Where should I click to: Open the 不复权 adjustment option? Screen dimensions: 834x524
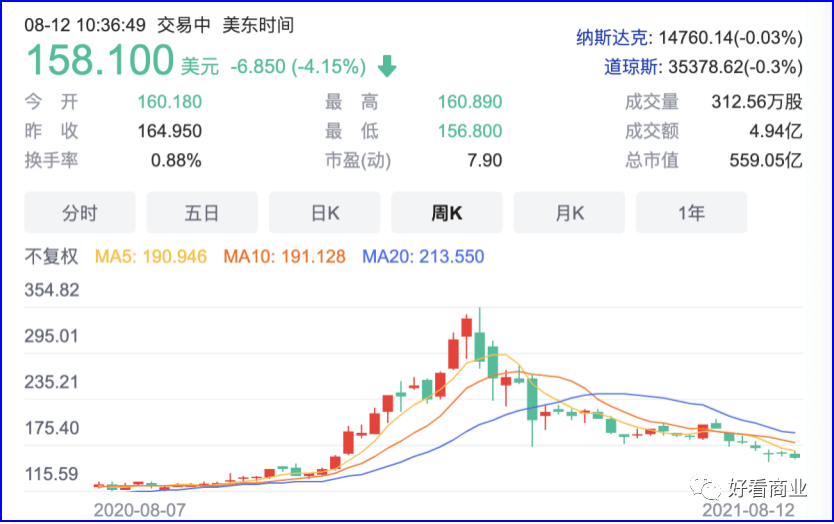click(x=51, y=257)
